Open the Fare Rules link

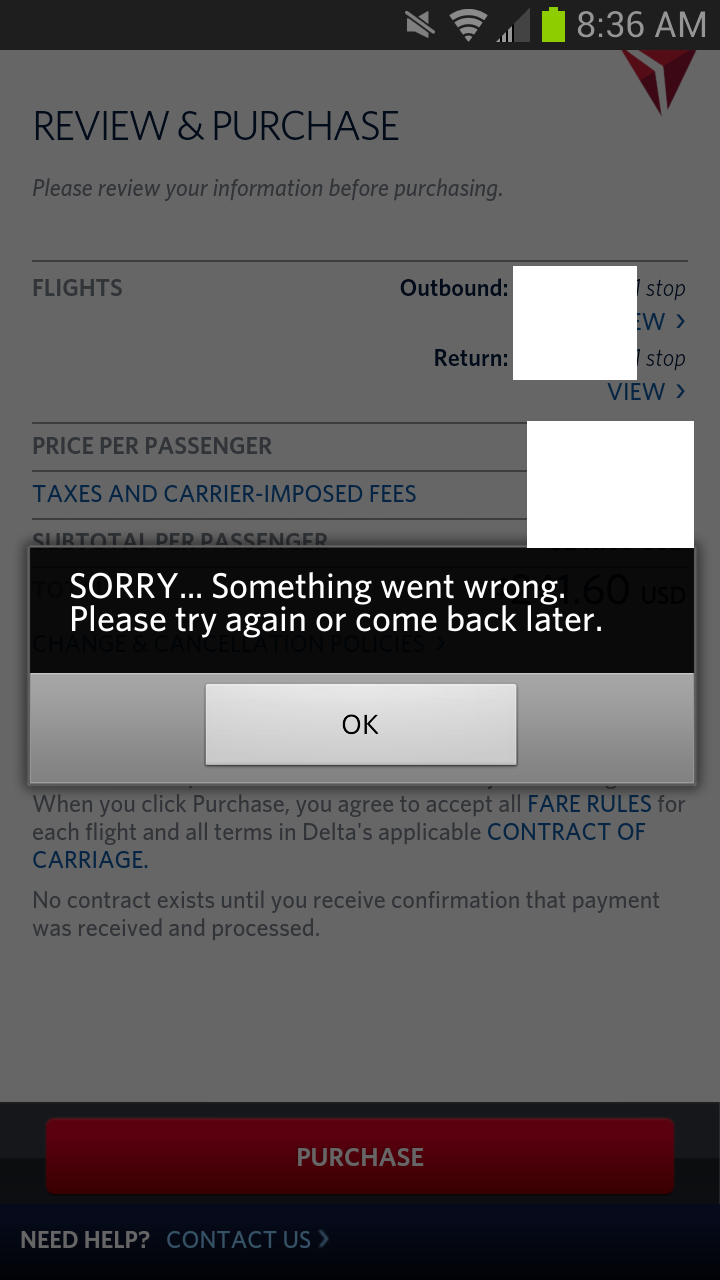[x=589, y=804]
